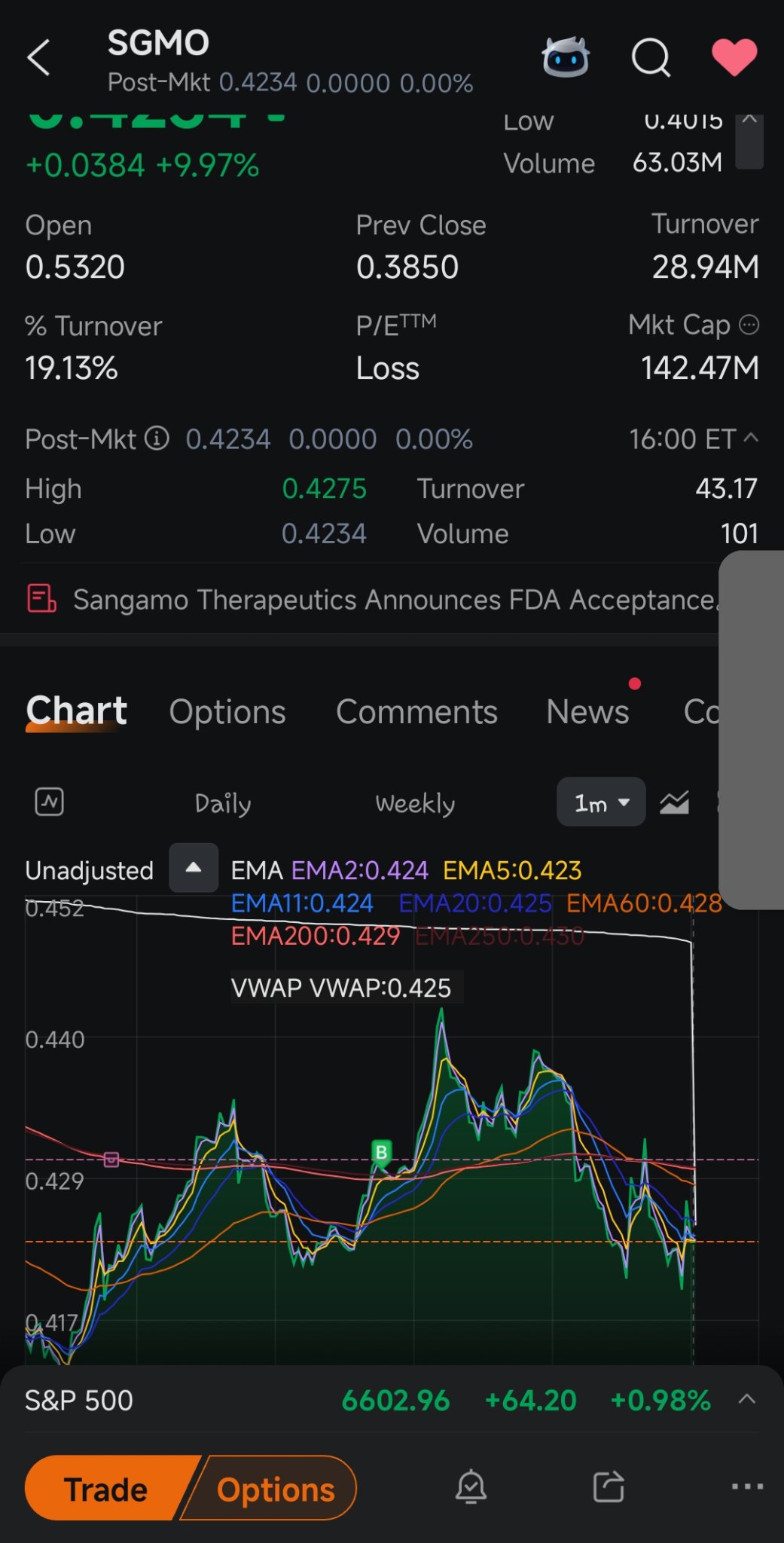Open the AI assistant robot icon
784x1543 pixels.
point(566,57)
